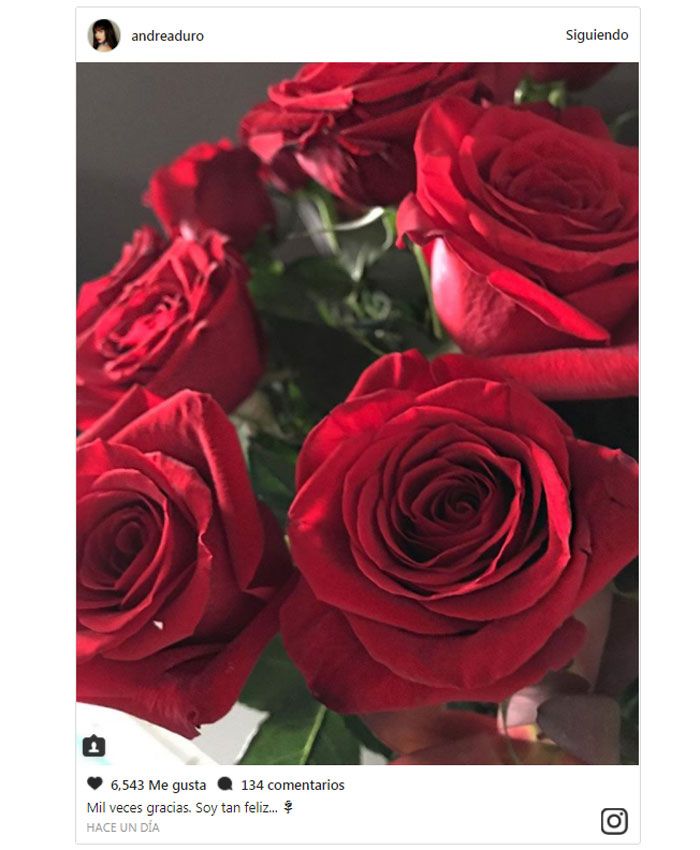Tap the Siguiendo follow button
Screen dimensions: 700x850
click(596, 35)
